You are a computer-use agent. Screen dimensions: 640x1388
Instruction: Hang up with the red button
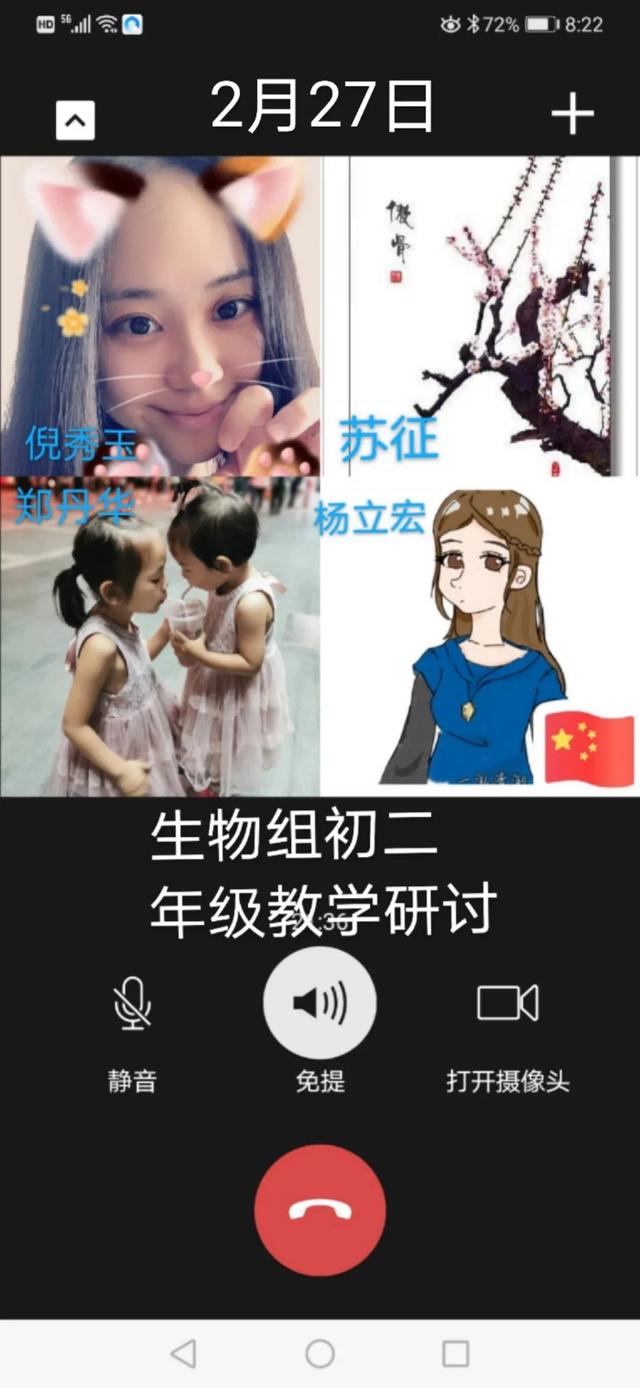click(x=320, y=1210)
